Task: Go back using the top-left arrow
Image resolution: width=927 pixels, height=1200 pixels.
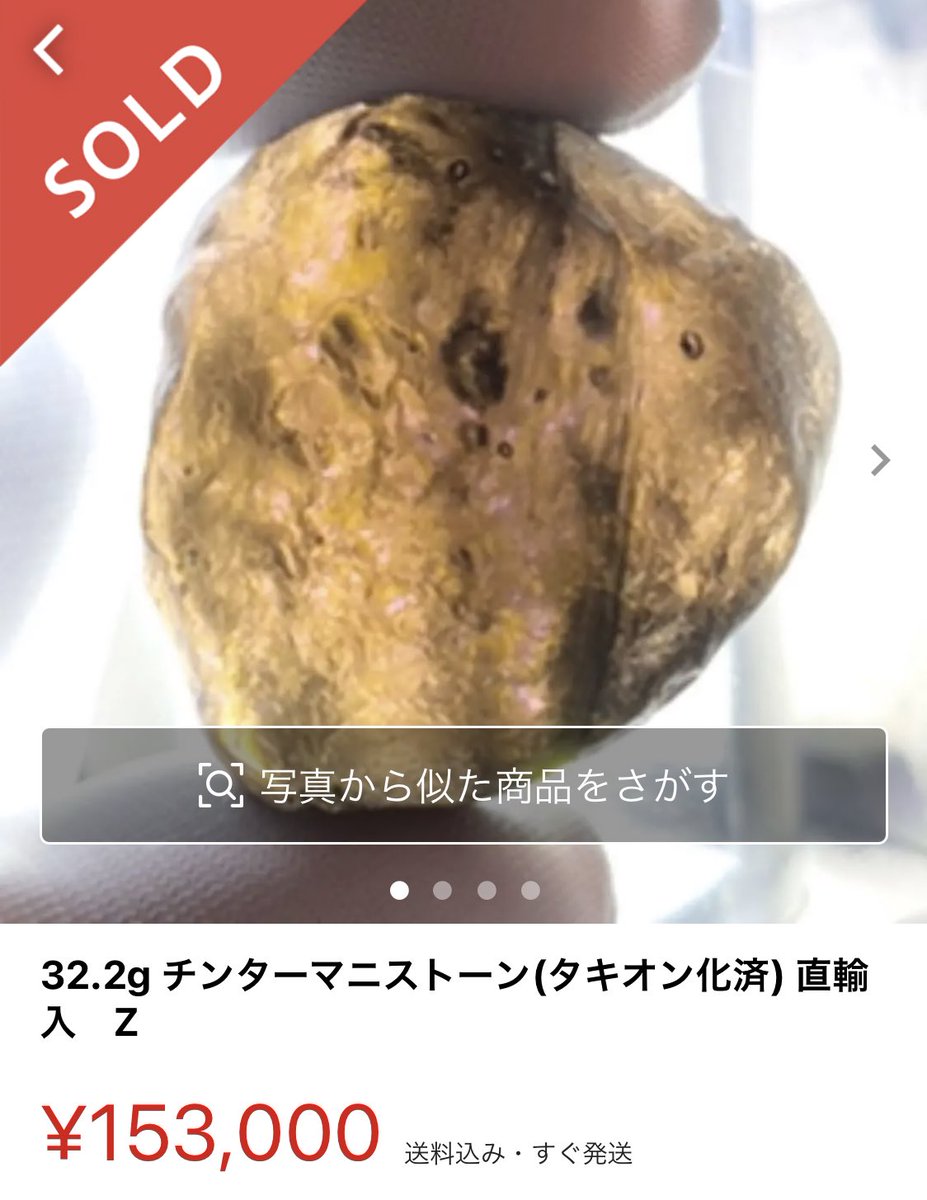Action: coord(47,52)
